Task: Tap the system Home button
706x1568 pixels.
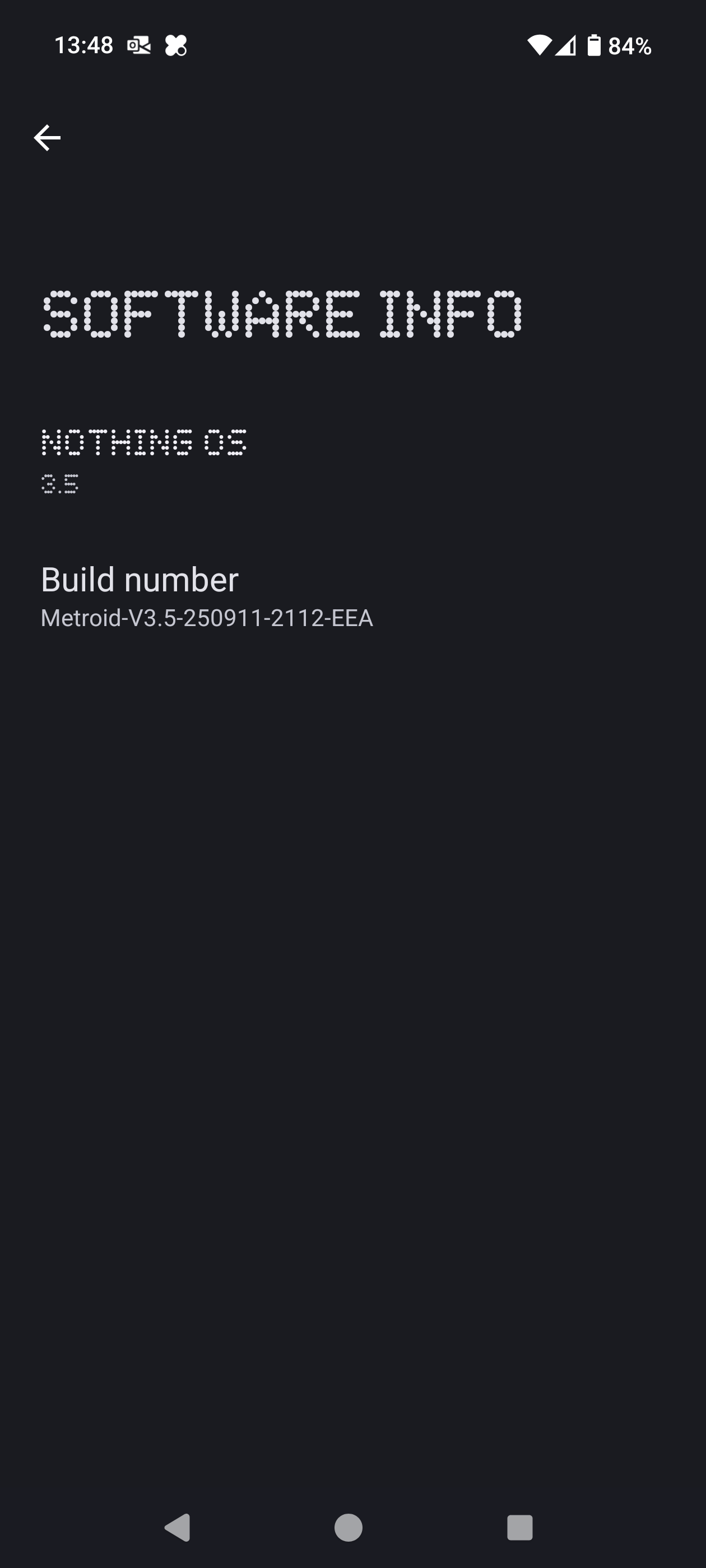Action: click(349, 1527)
